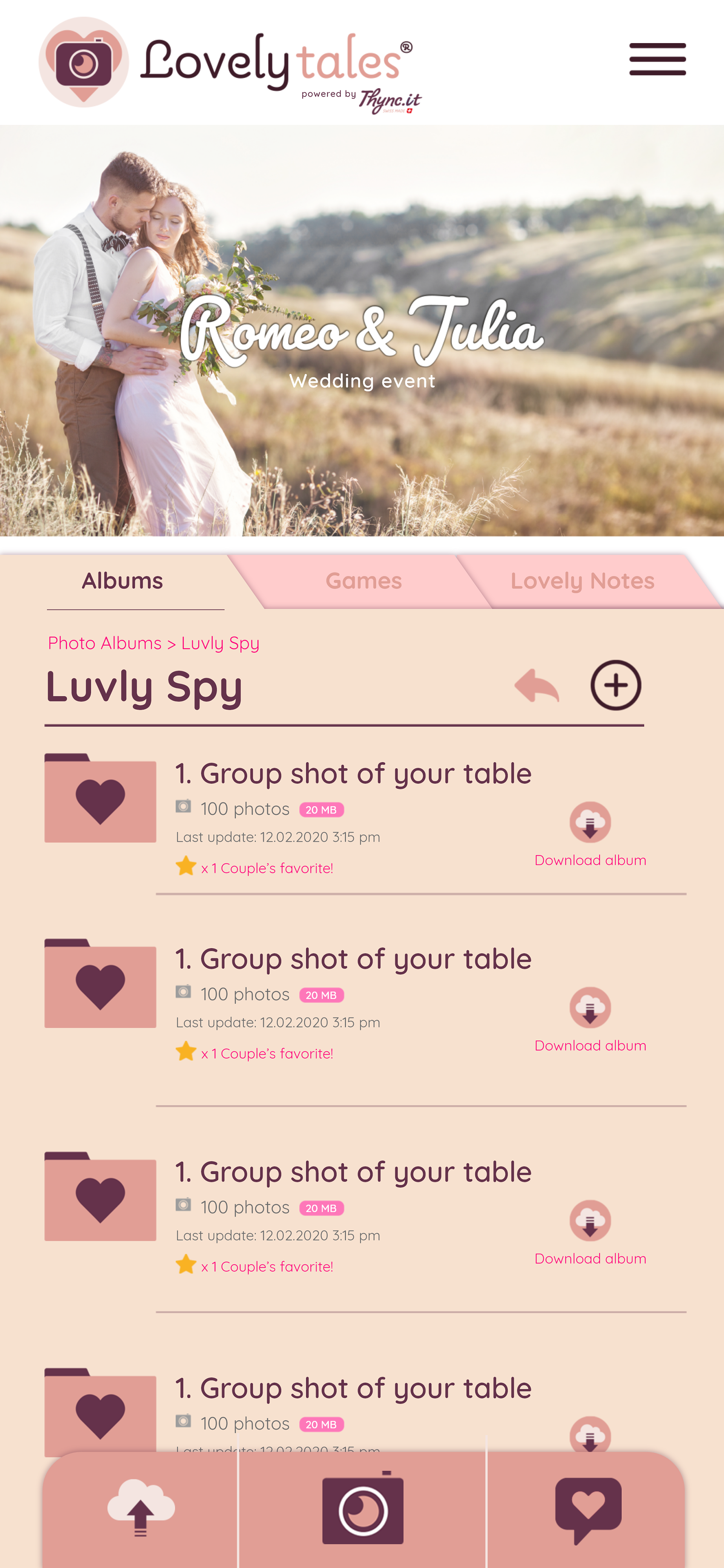This screenshot has width=724, height=1568.
Task: Select the Albums tab
Action: 122,581
